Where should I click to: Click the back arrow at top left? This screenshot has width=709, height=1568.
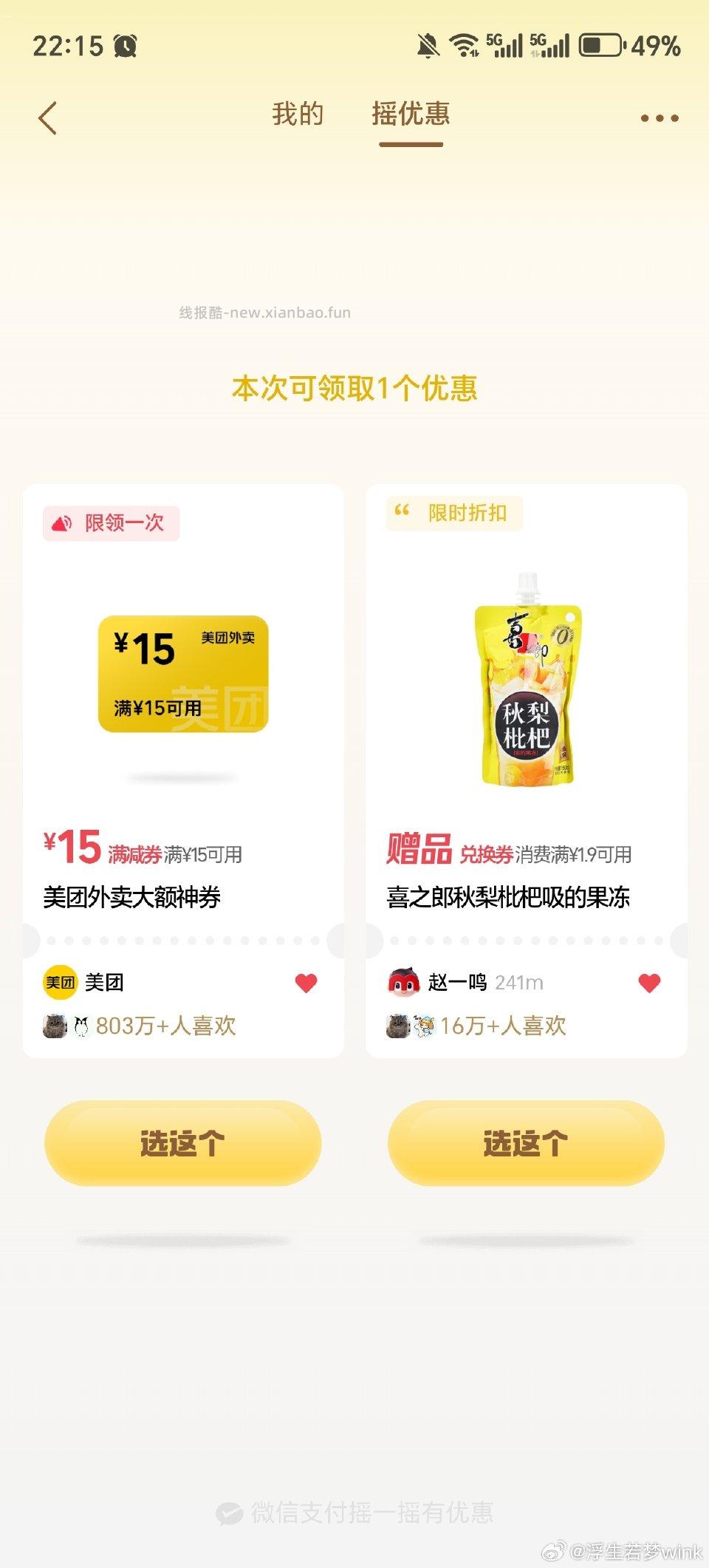[x=47, y=117]
